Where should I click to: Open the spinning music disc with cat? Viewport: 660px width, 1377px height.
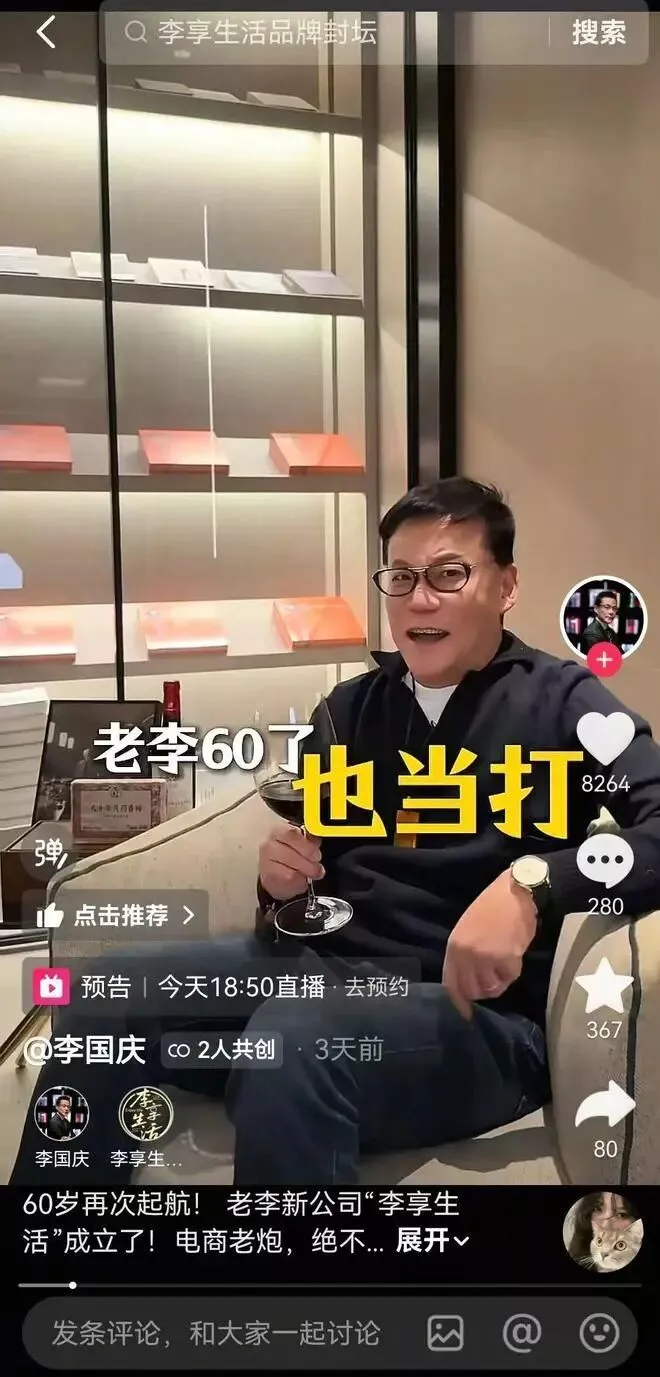click(602, 1232)
